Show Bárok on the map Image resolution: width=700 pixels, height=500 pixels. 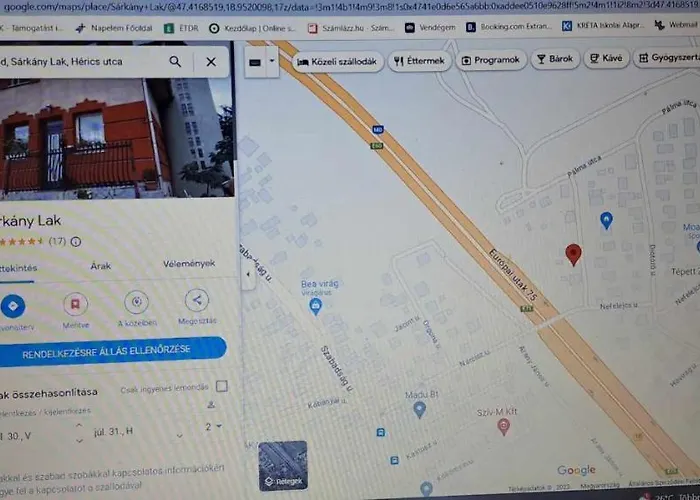tap(554, 59)
